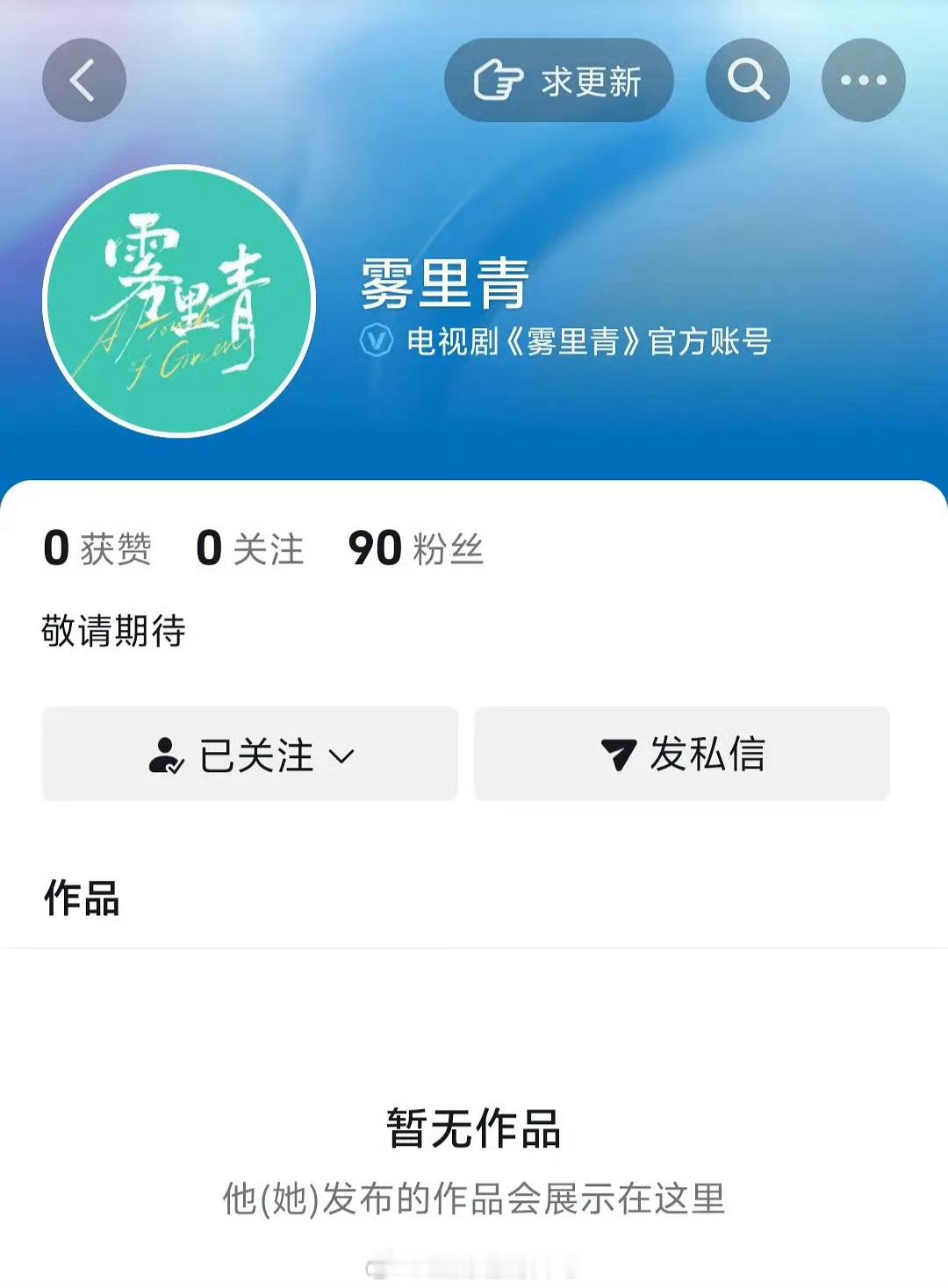Click the paper plane icon in 发私信

tap(621, 755)
